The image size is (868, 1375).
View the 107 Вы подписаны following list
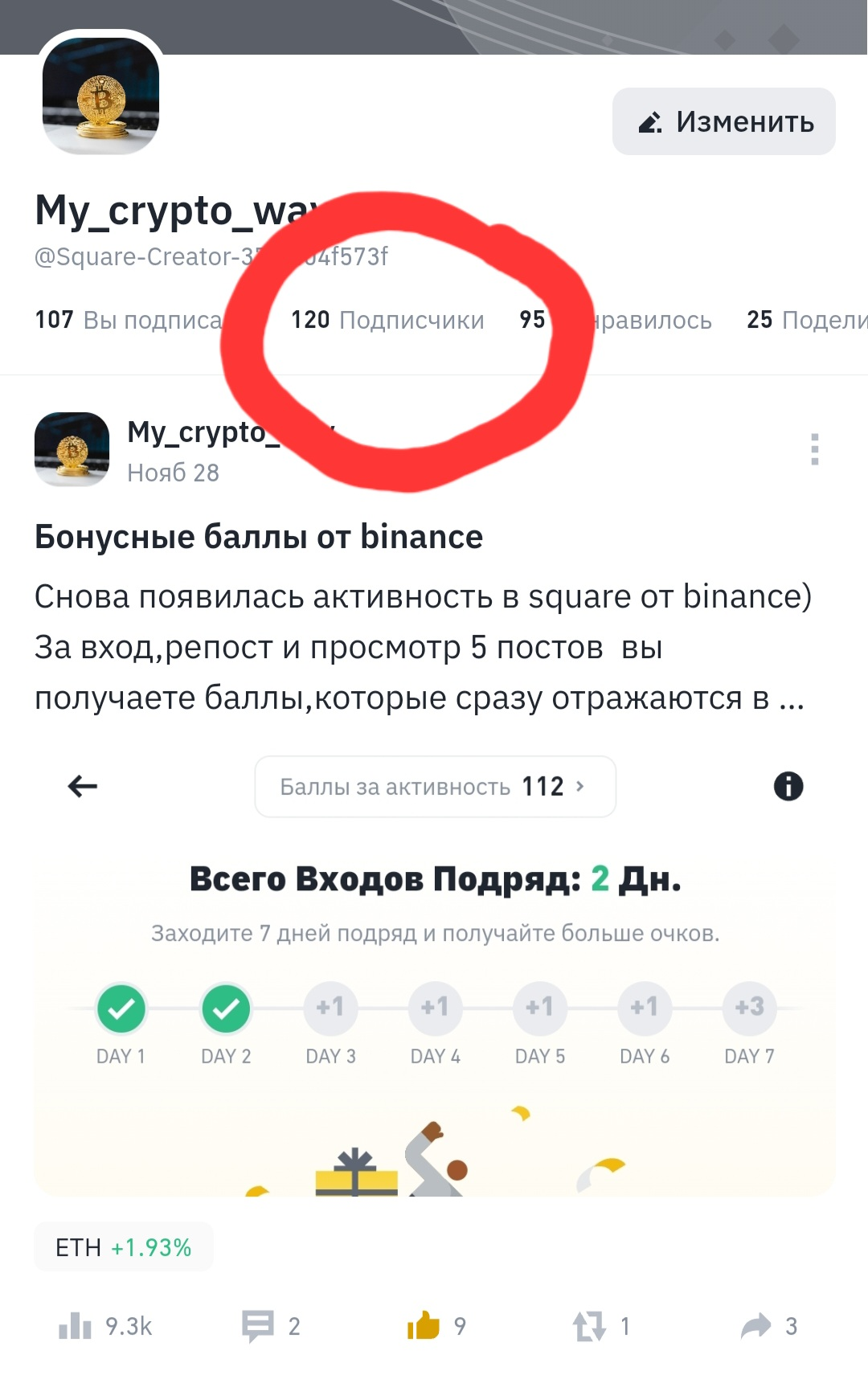(129, 320)
